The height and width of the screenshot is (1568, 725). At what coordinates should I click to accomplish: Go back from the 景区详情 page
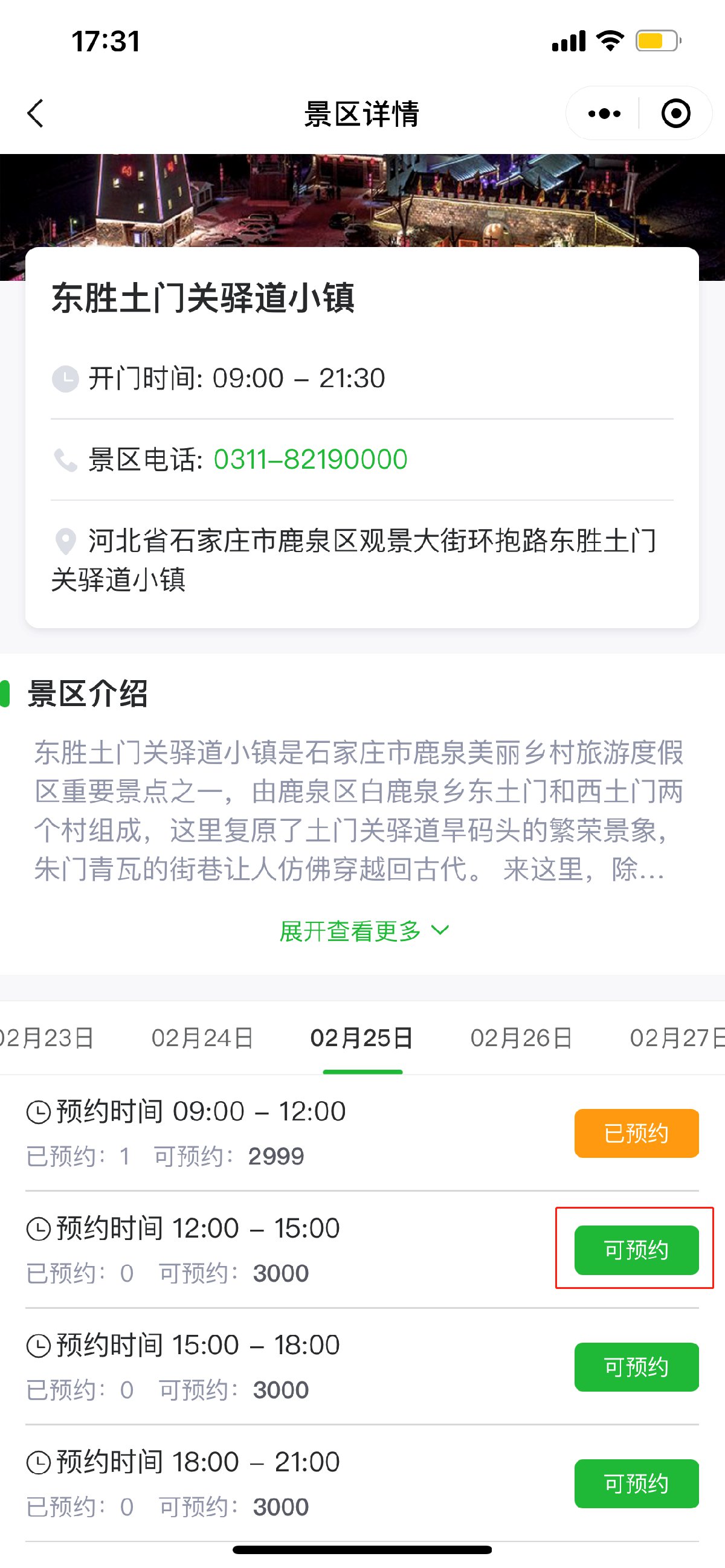pyautogui.click(x=35, y=113)
